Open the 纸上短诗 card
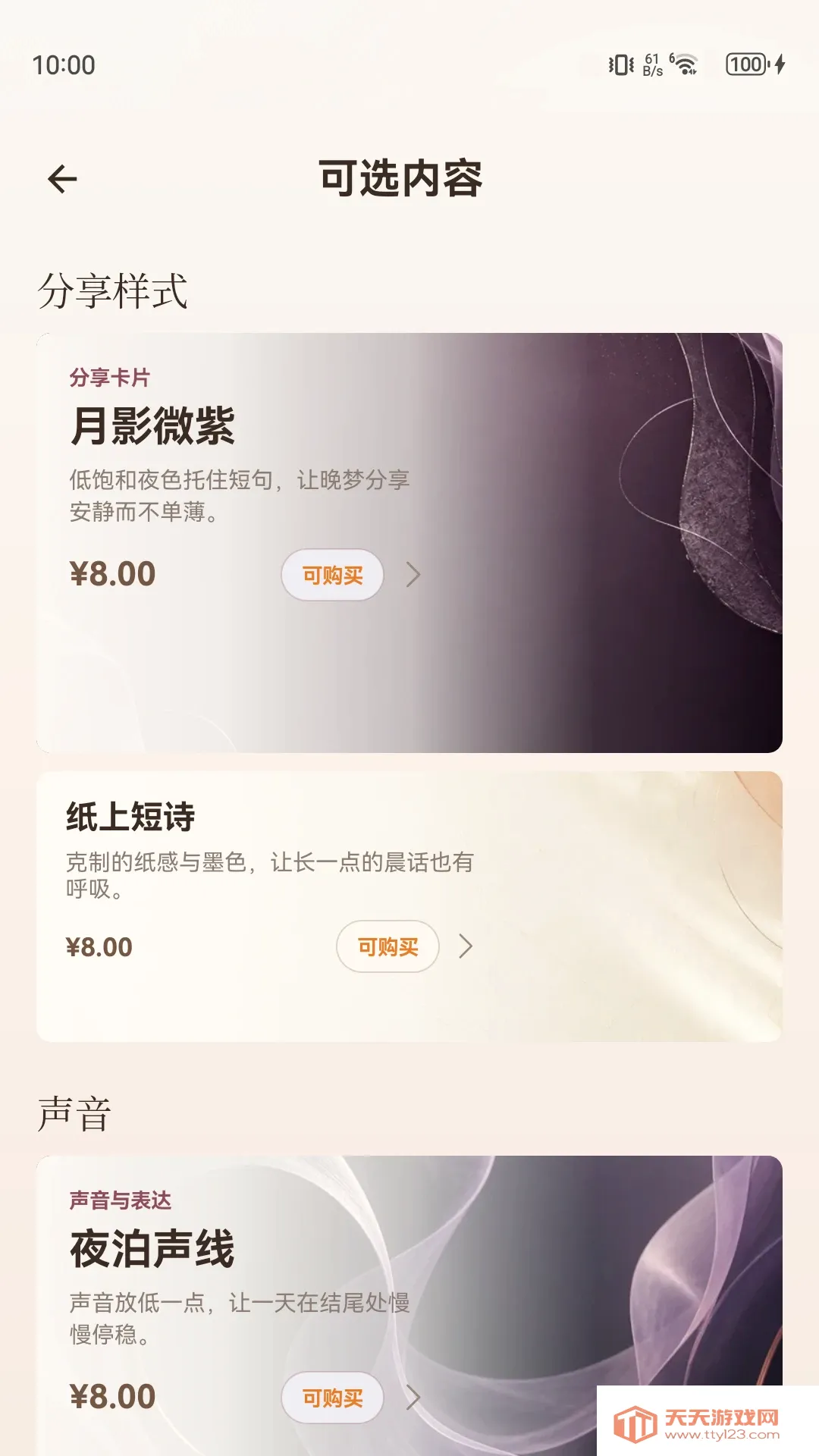The image size is (819, 1456). click(x=409, y=906)
